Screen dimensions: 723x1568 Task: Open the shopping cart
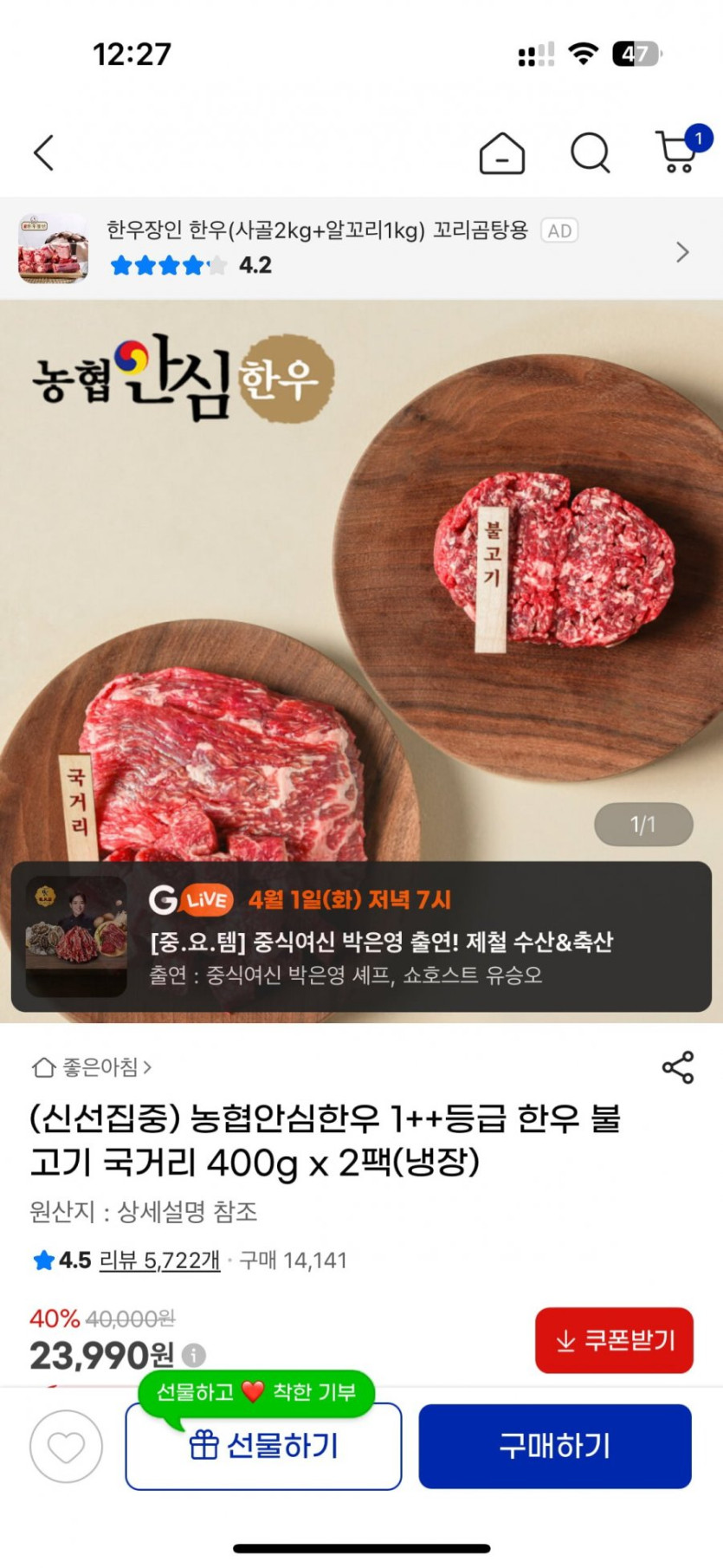pos(678,153)
